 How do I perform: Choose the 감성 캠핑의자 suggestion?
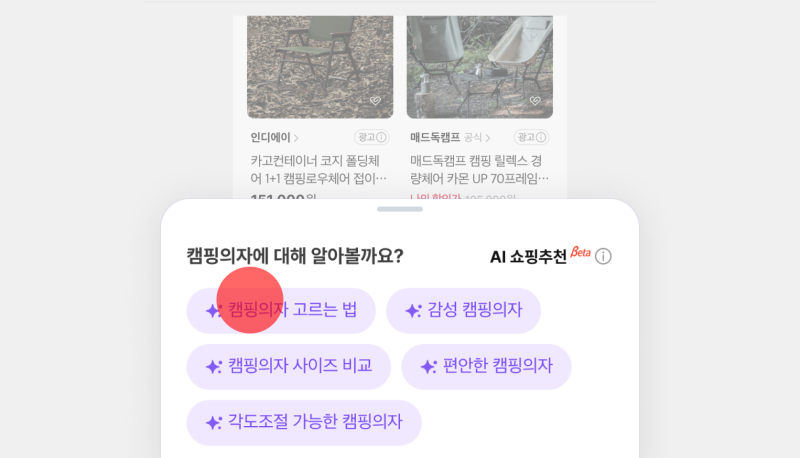pyautogui.click(x=463, y=310)
